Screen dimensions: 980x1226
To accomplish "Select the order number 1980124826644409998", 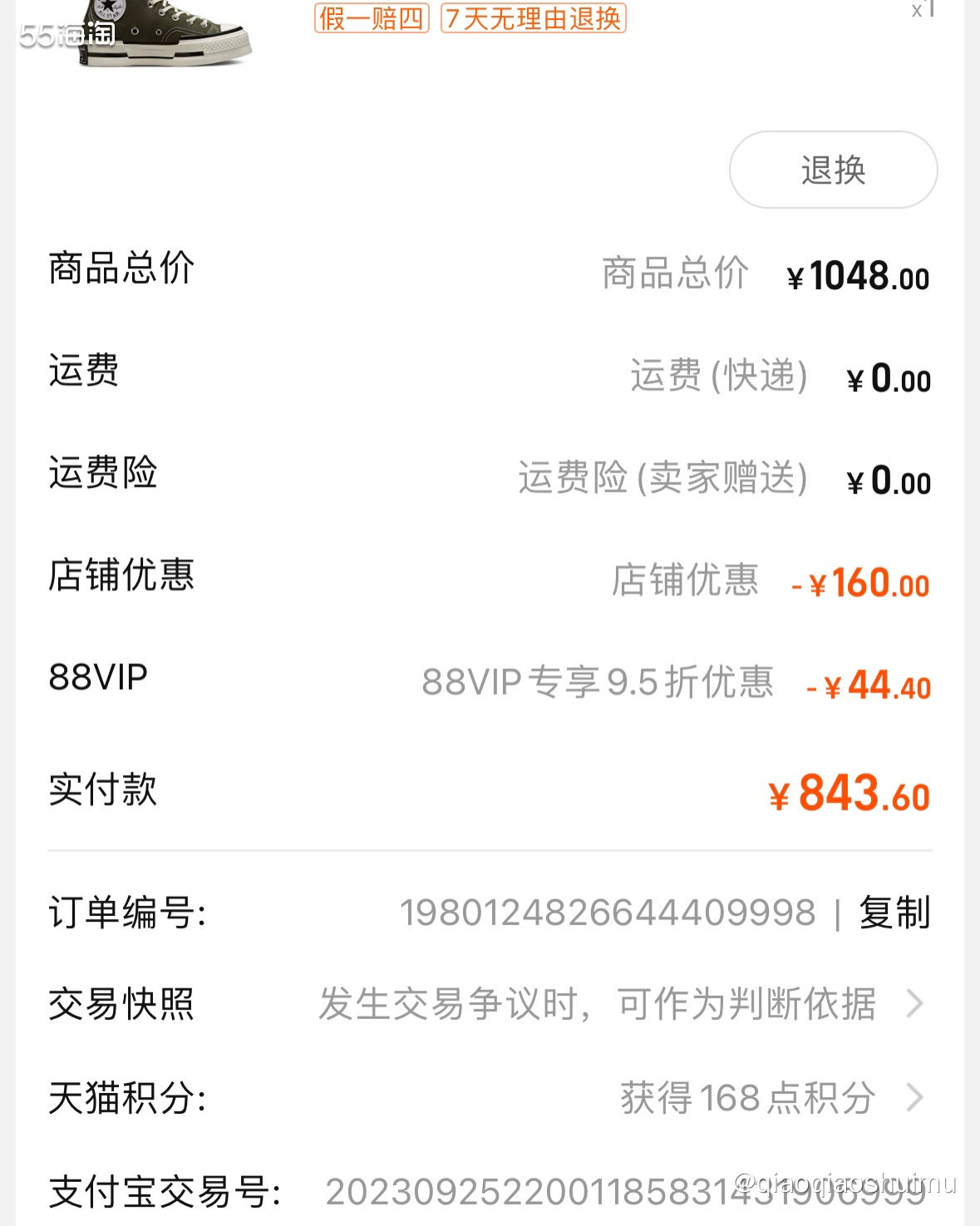I will click(x=609, y=913).
